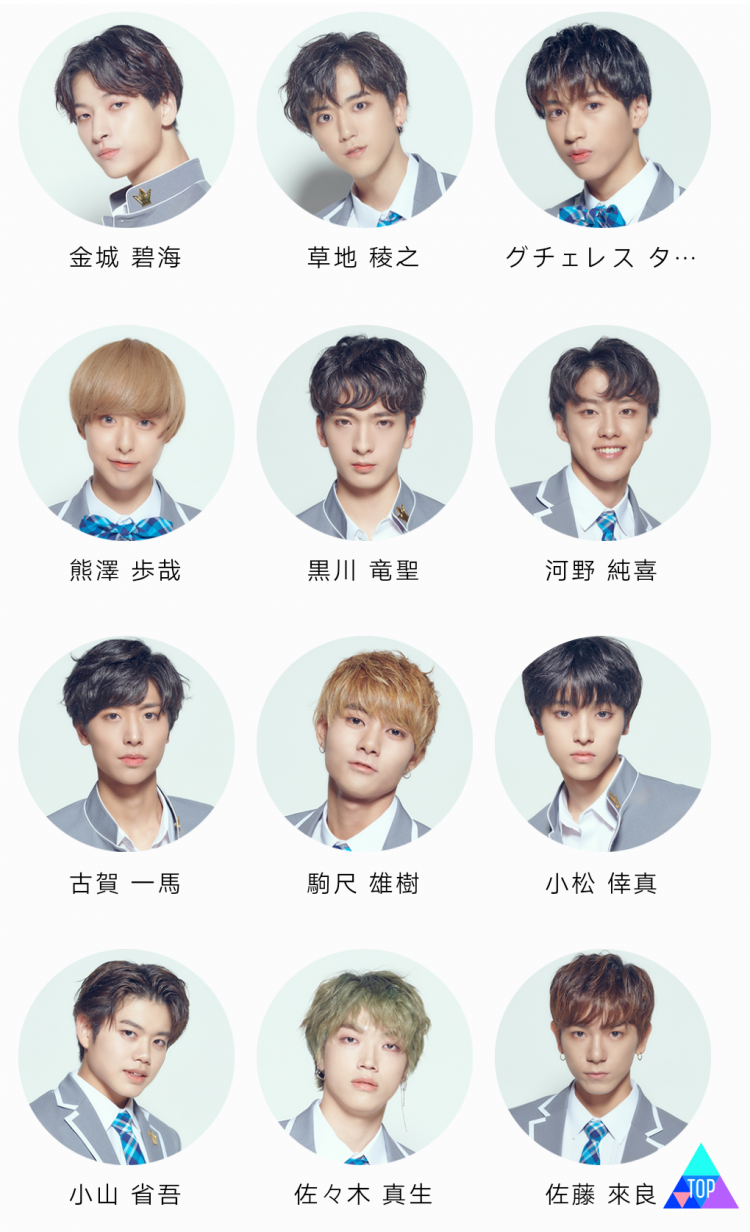Open 草地 稜之's profile
750x1232 pixels.
coord(364,120)
